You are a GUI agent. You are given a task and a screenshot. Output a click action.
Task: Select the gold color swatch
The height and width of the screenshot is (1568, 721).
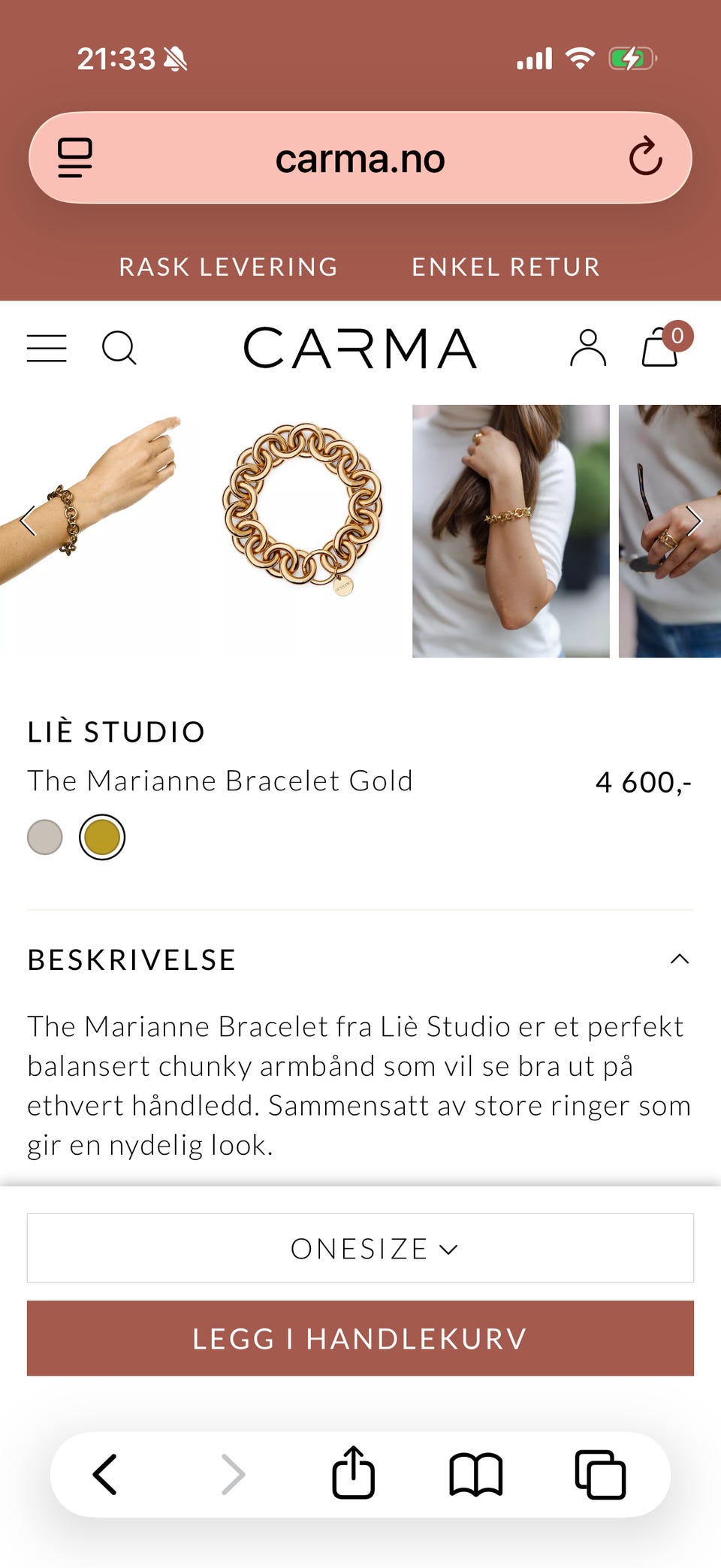103,836
